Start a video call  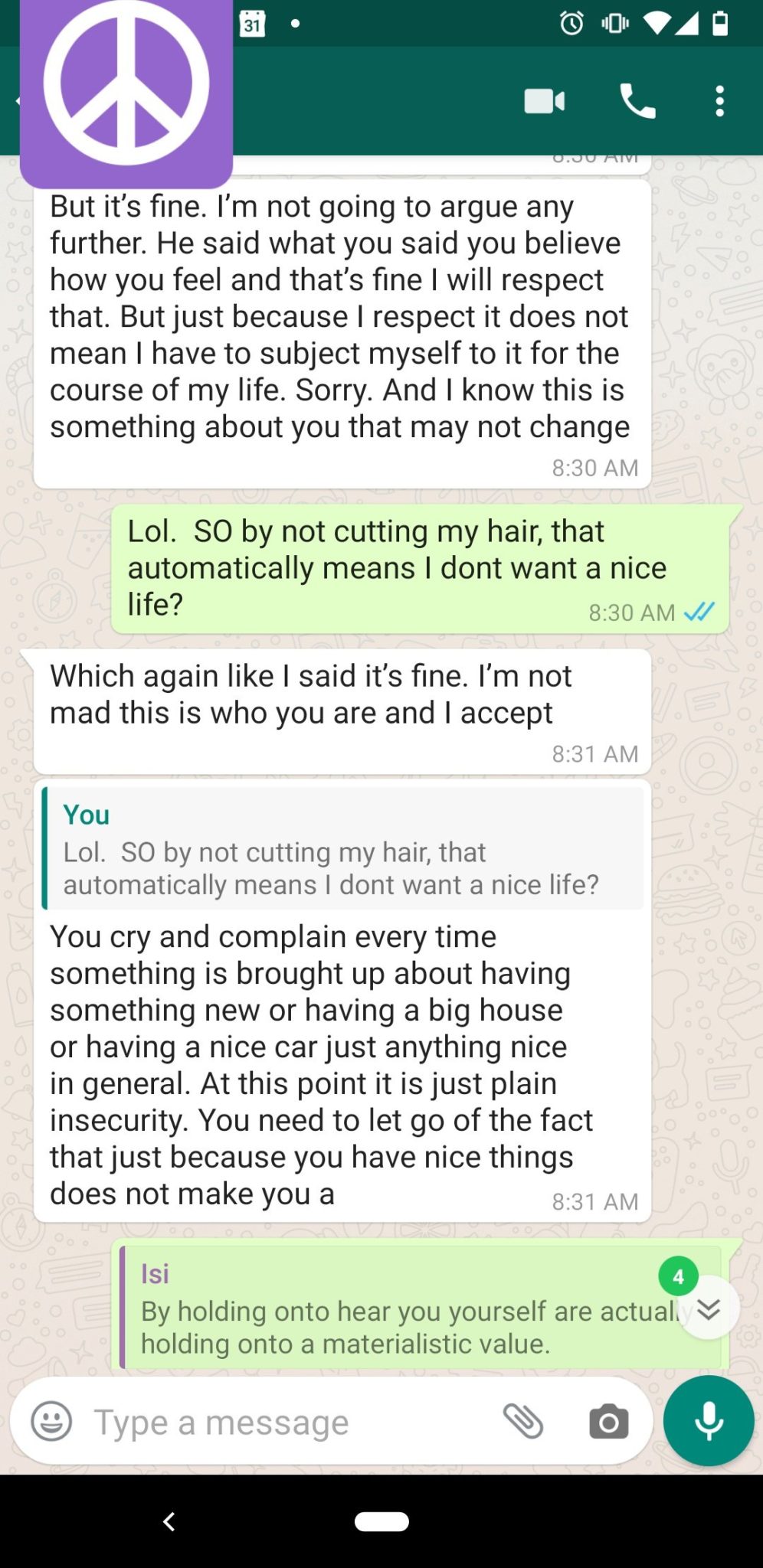tap(544, 101)
